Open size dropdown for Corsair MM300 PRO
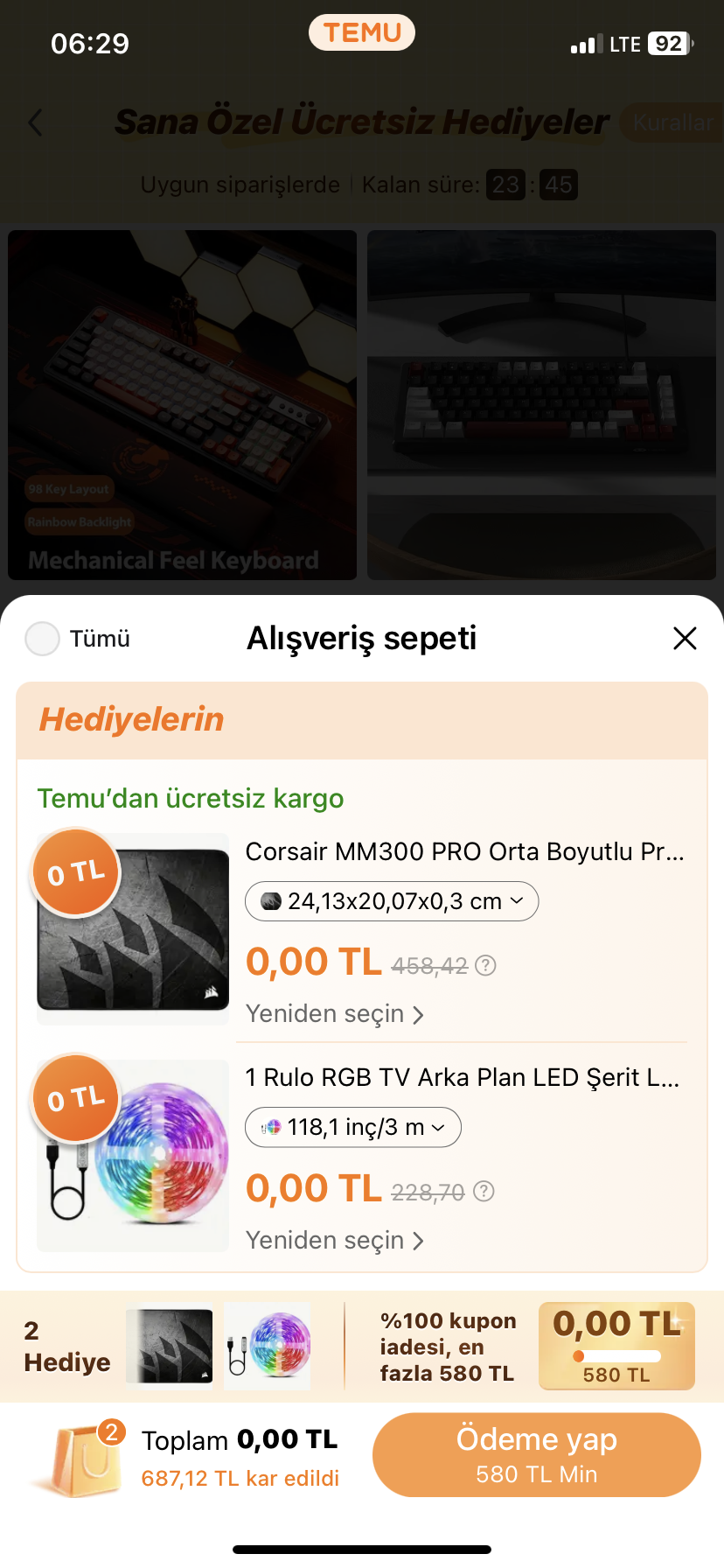 click(392, 901)
